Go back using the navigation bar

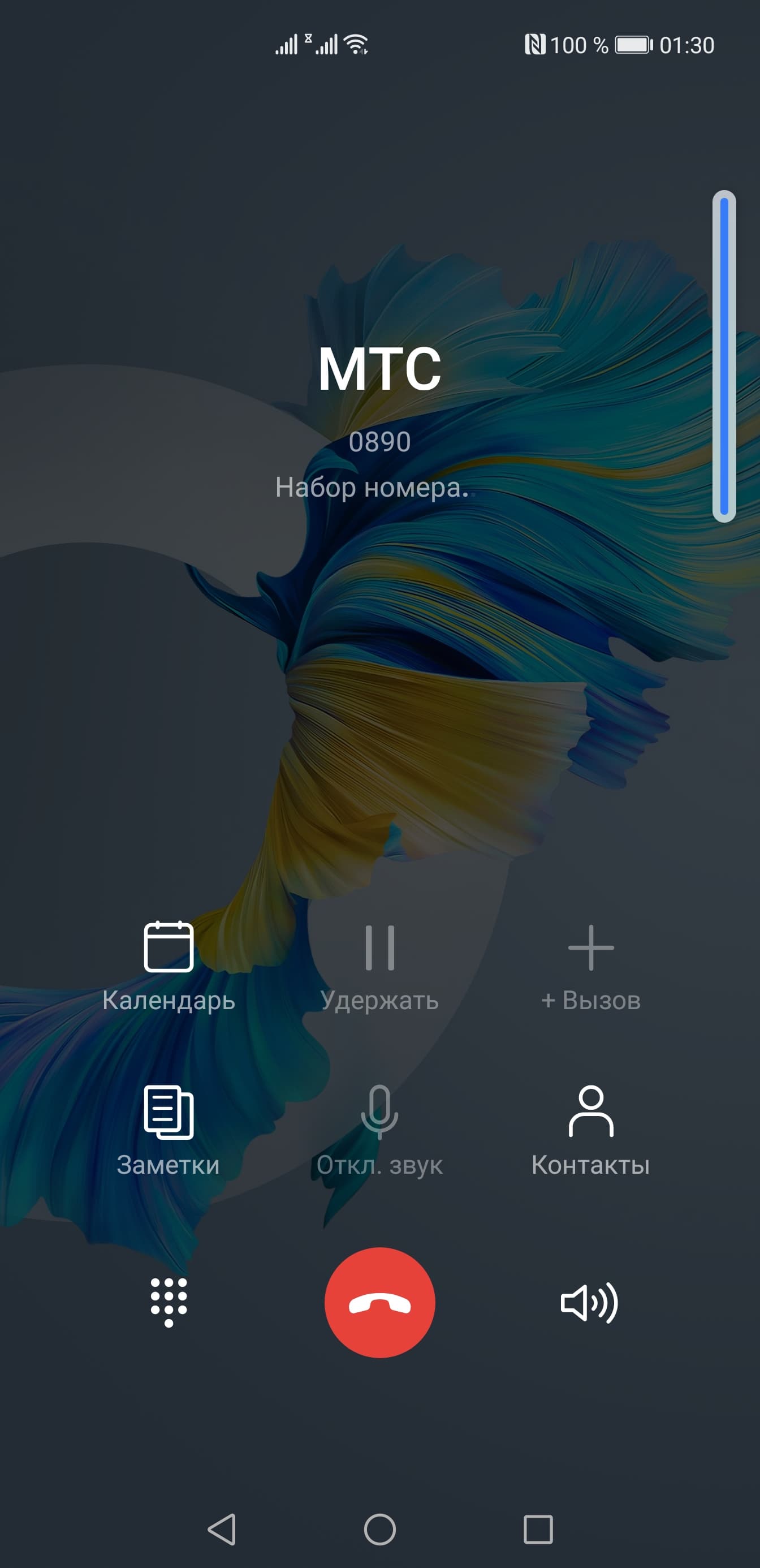[x=222, y=1529]
